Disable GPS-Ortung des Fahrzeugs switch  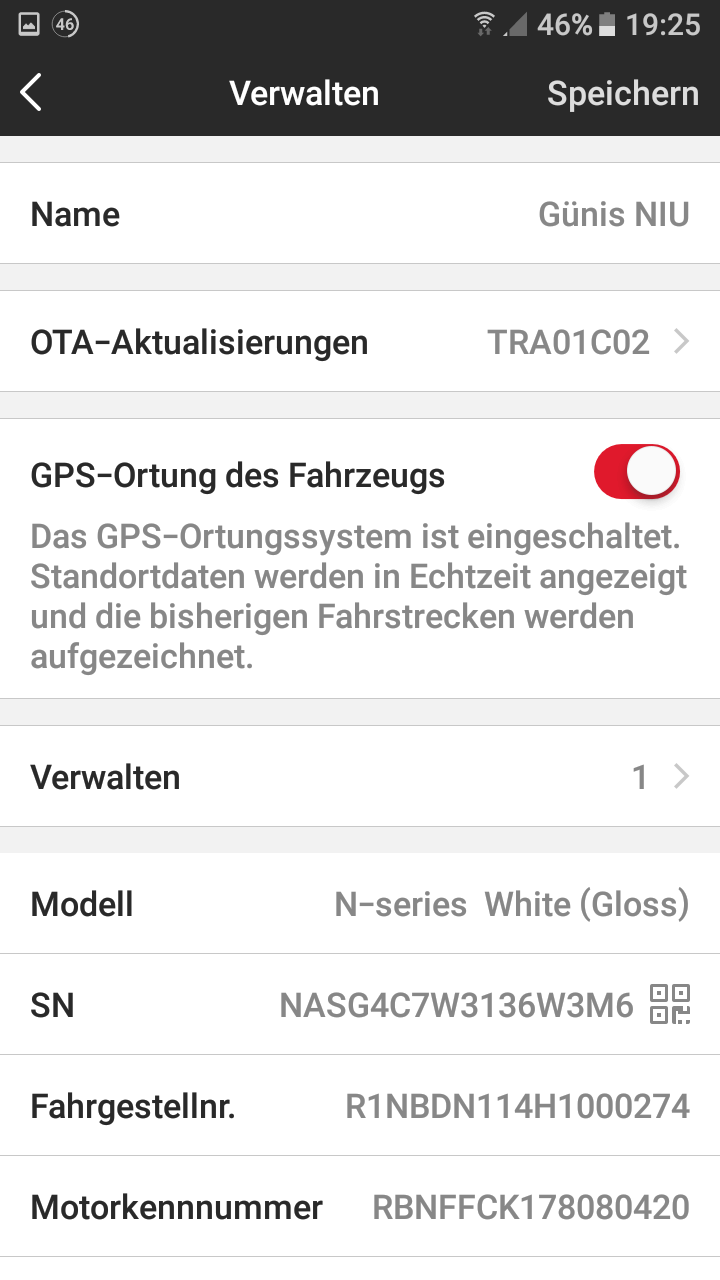click(x=636, y=472)
